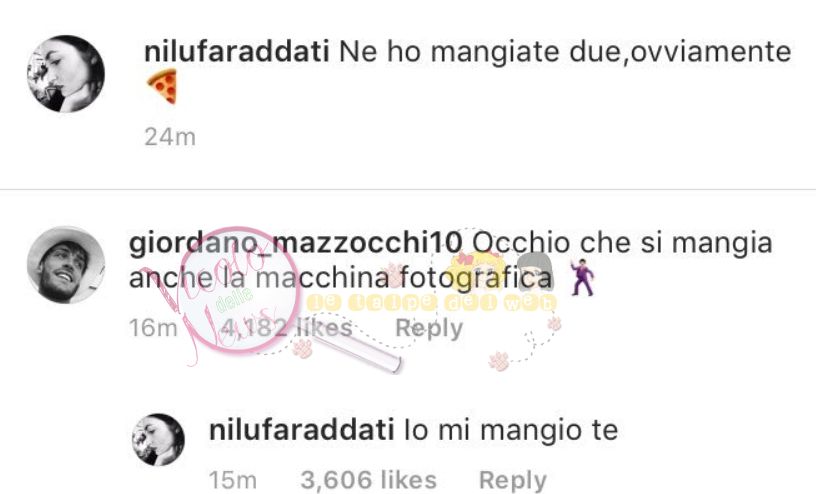Open nilufaraddati's profile from caption username
The width and height of the screenshot is (816, 494).
click(233, 52)
